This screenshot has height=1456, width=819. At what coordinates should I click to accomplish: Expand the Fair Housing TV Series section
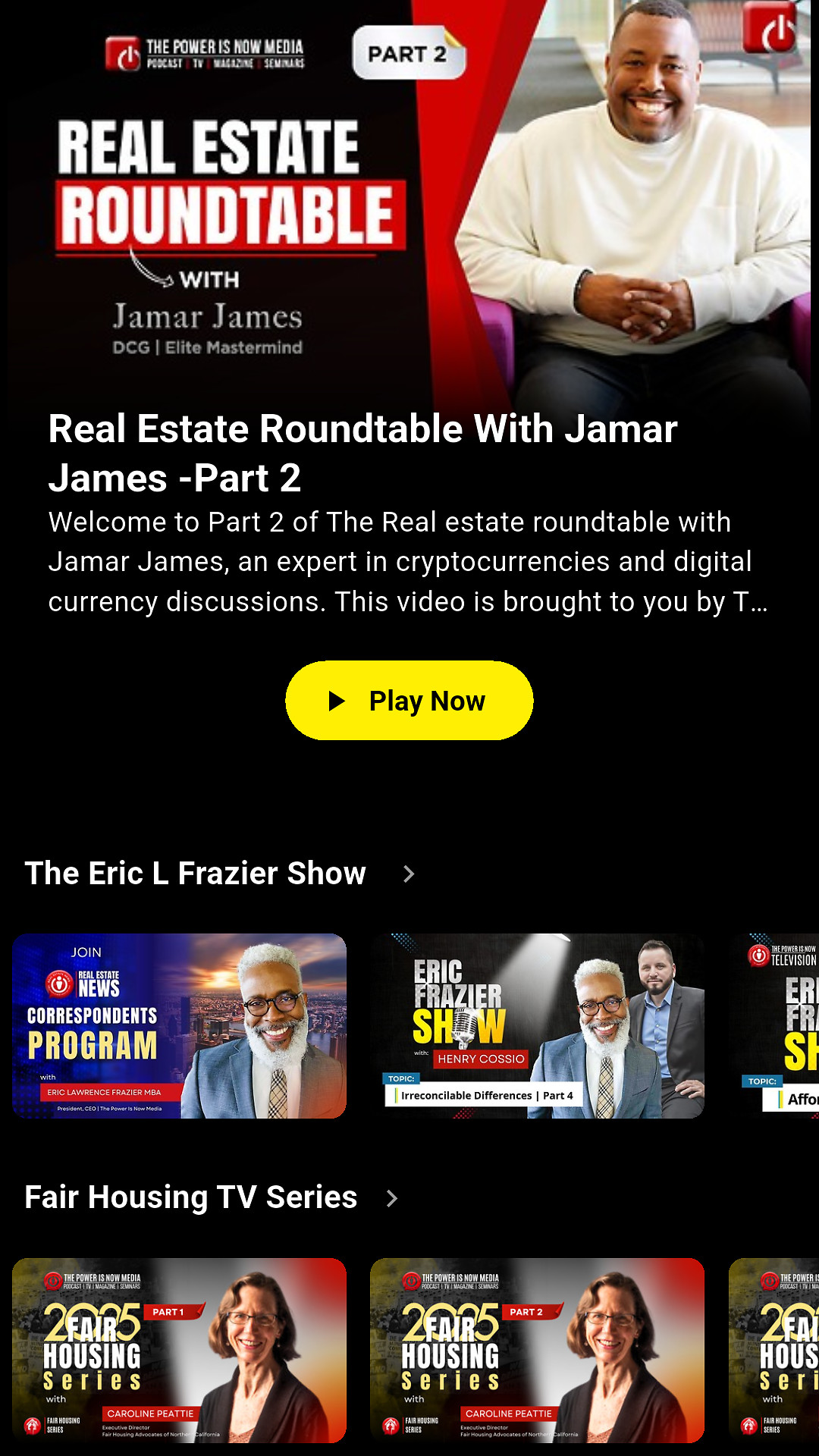(392, 1199)
